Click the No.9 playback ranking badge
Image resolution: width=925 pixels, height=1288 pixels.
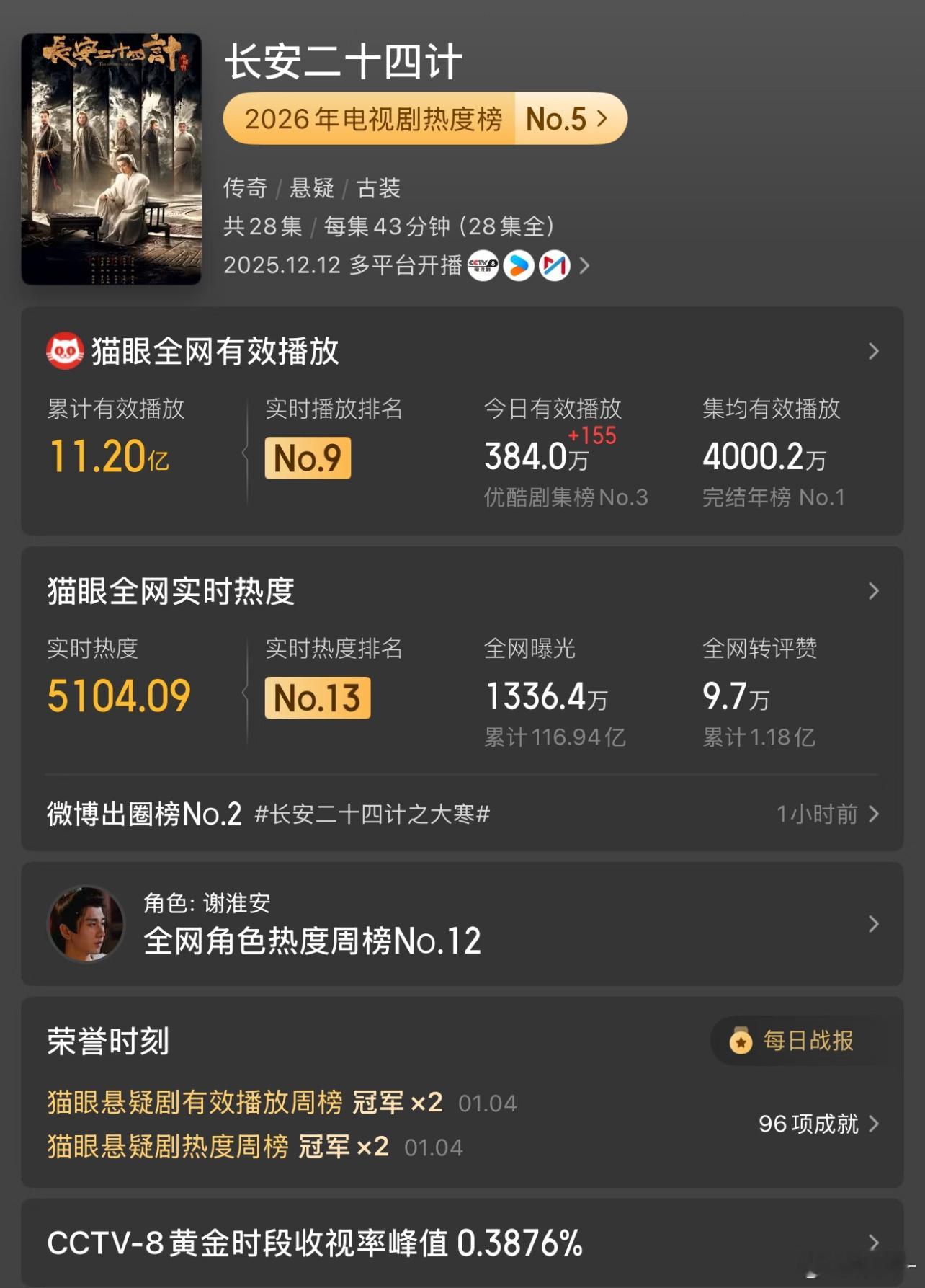(308, 459)
